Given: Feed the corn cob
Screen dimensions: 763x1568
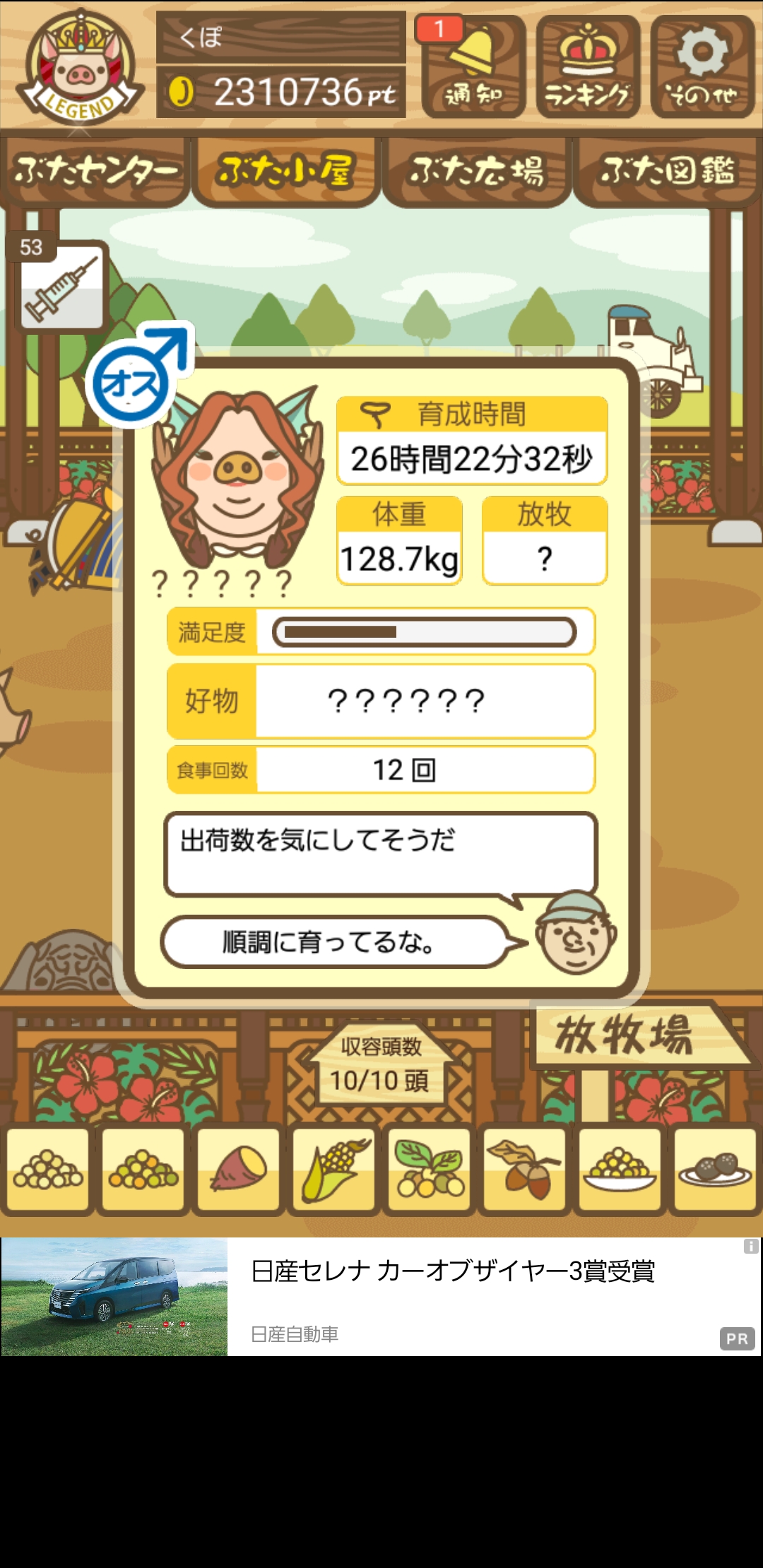Looking at the screenshot, I should (x=334, y=1170).
